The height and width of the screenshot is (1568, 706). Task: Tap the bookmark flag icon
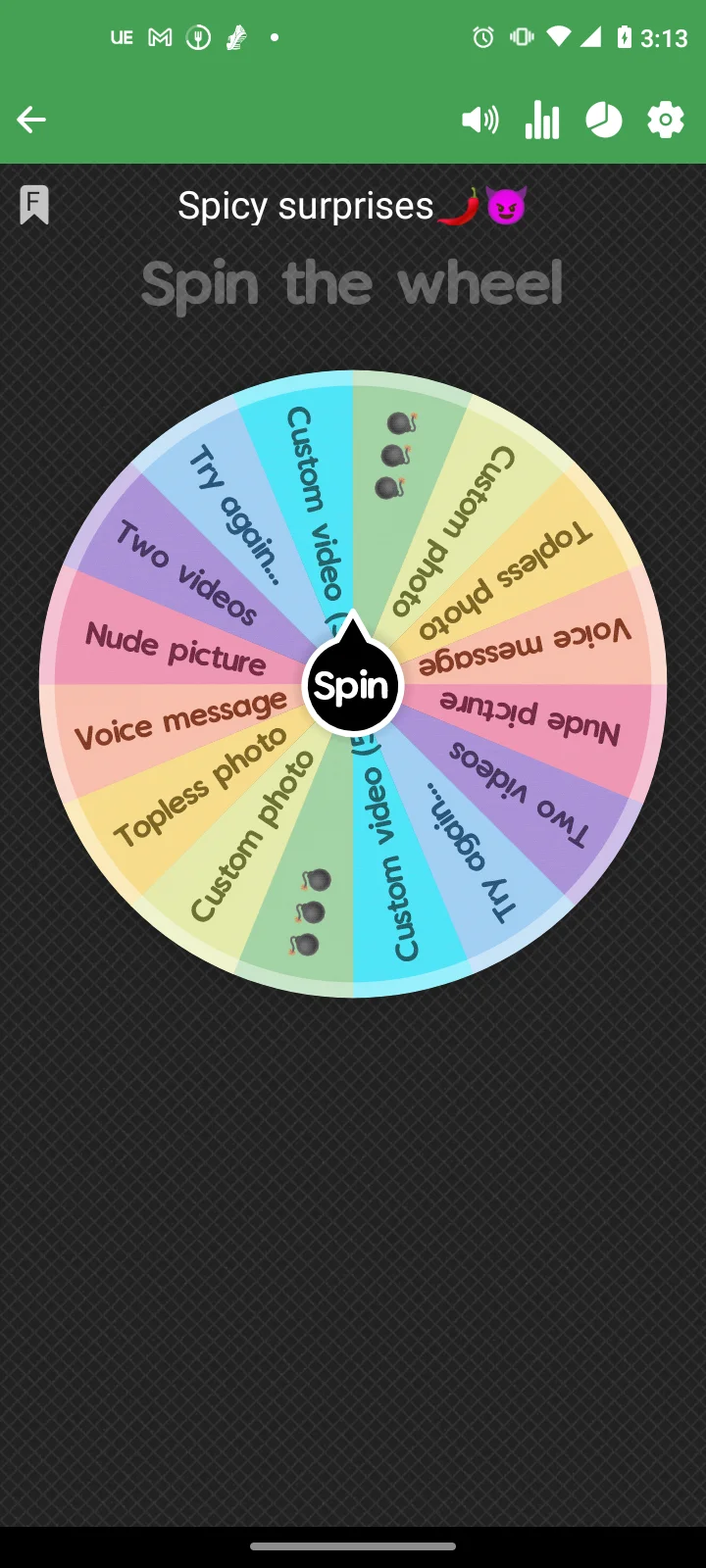pos(34,205)
